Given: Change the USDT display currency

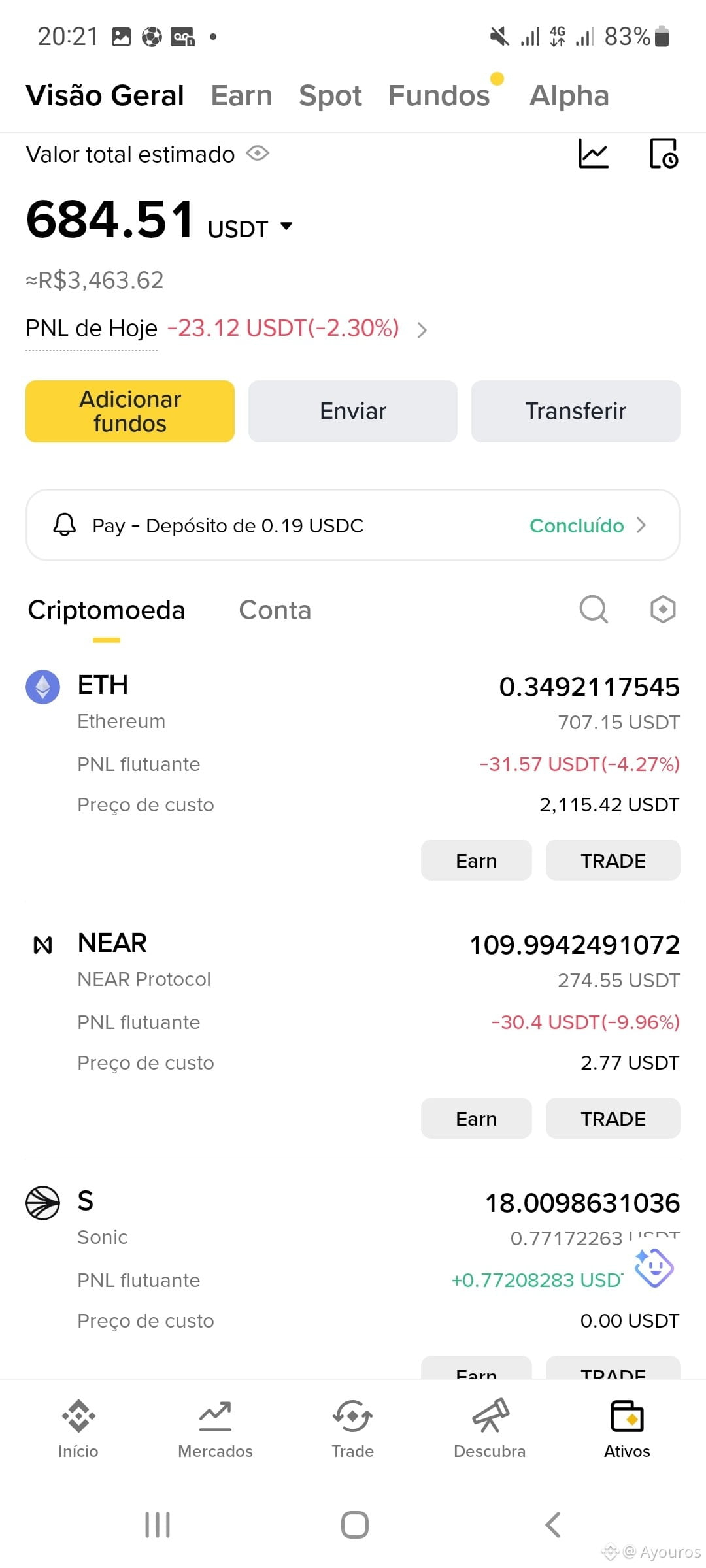Looking at the screenshot, I should pos(250,228).
